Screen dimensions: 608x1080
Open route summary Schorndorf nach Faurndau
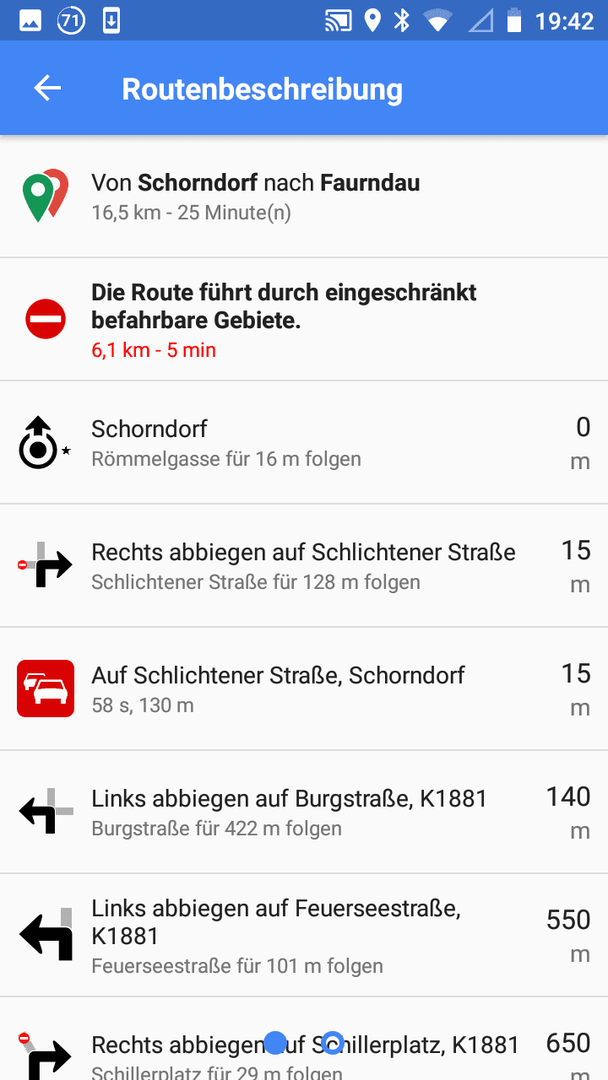tap(304, 196)
